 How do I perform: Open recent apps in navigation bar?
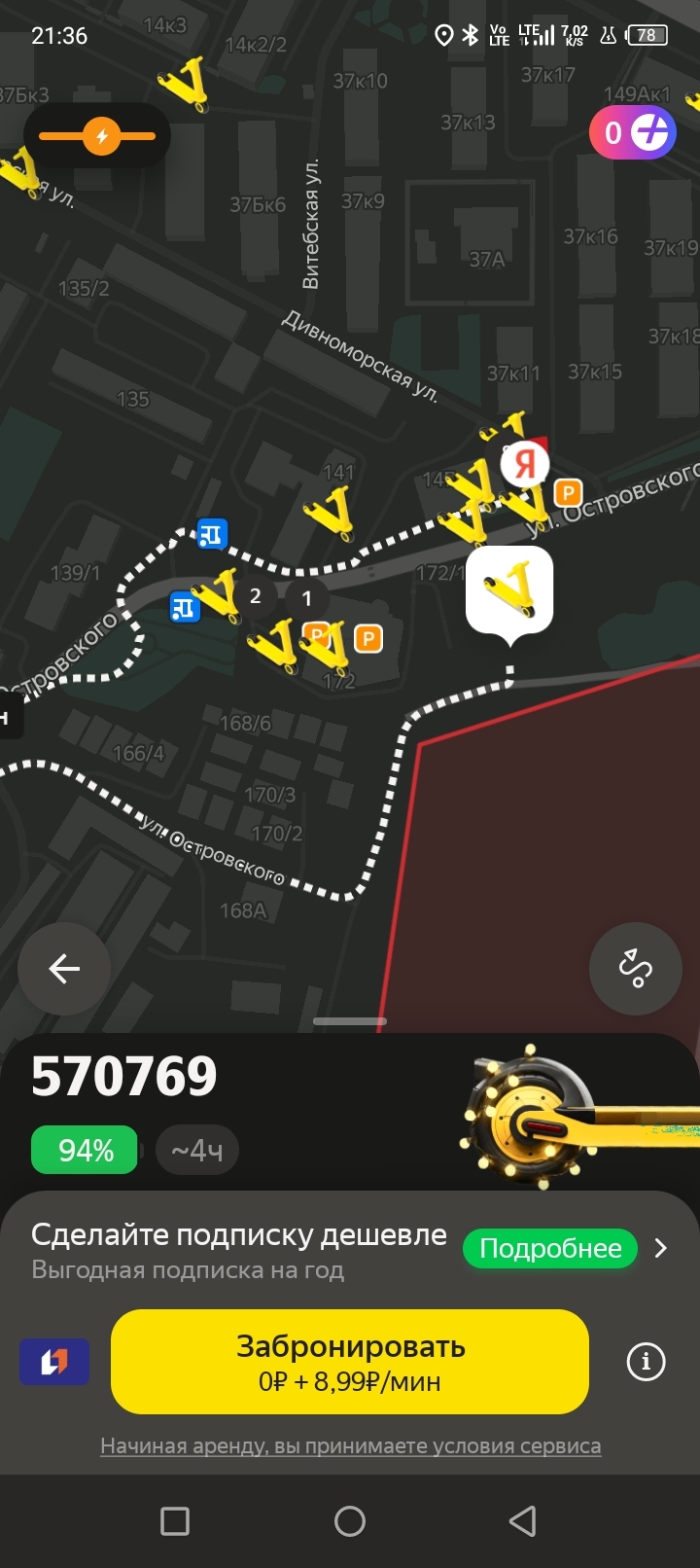coord(175,1521)
